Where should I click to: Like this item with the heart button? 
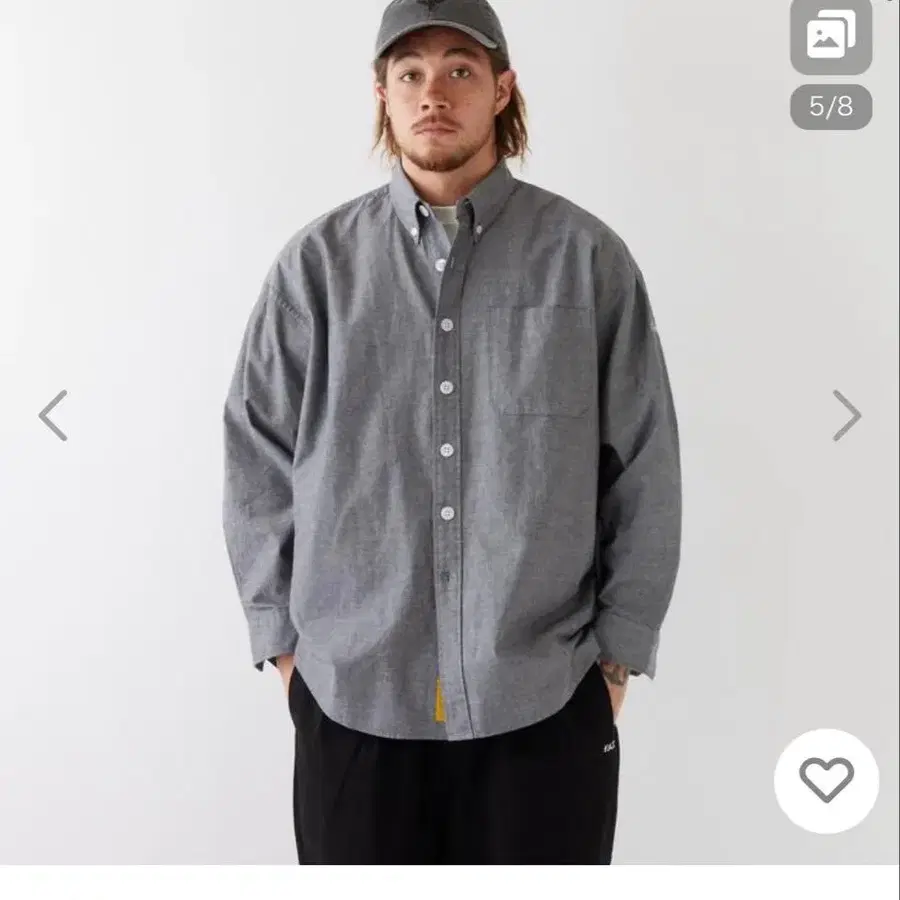(x=826, y=781)
